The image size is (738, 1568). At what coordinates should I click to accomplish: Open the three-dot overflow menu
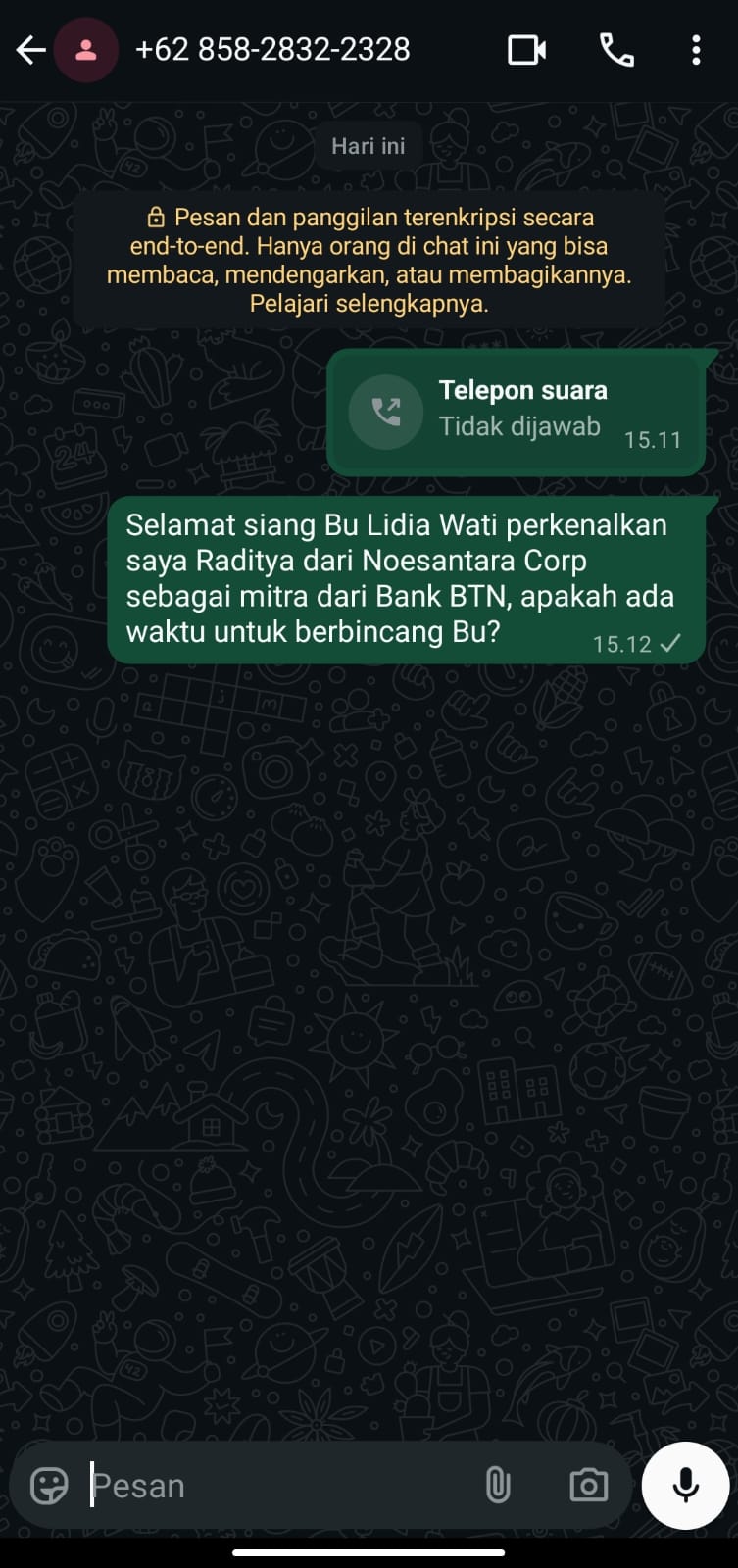tap(696, 49)
